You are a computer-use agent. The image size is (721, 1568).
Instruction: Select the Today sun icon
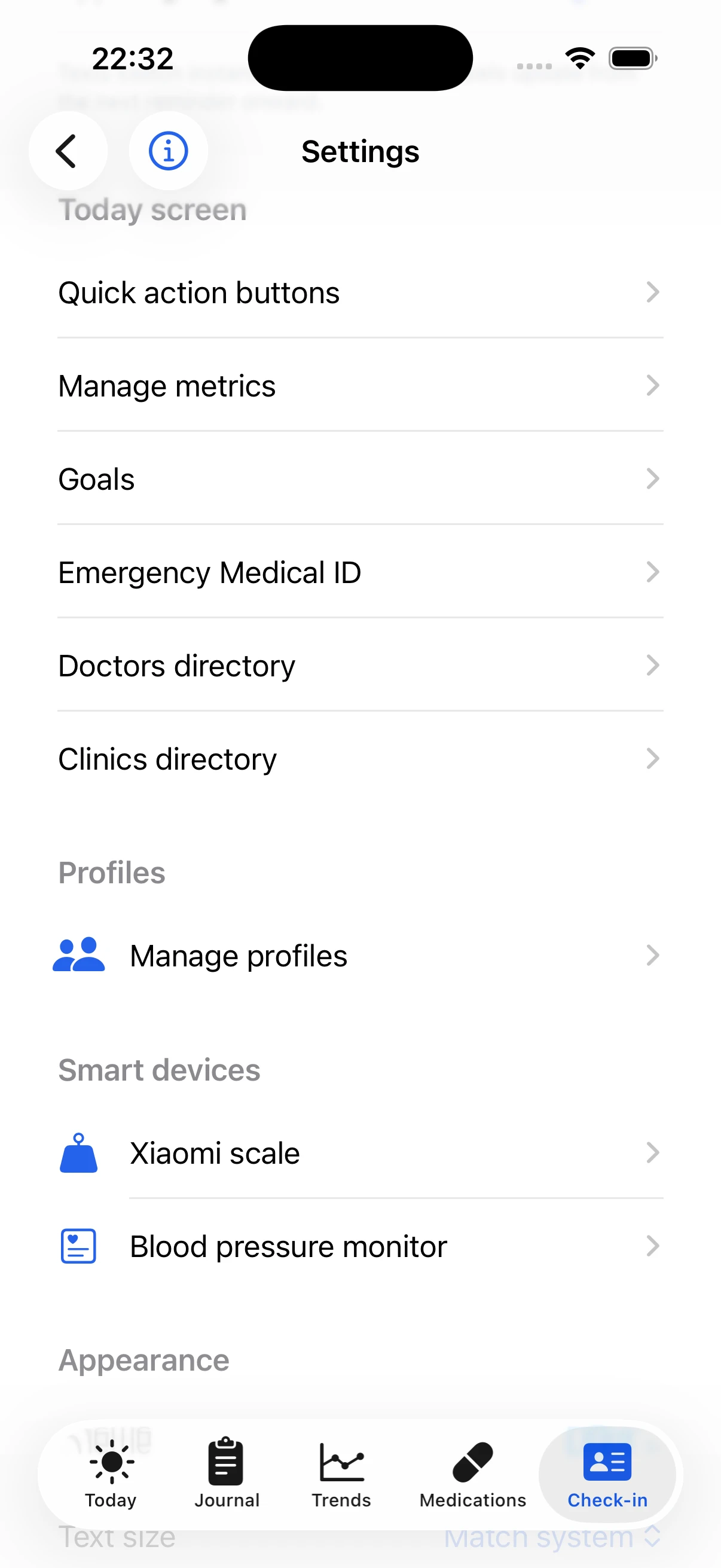tap(111, 1461)
